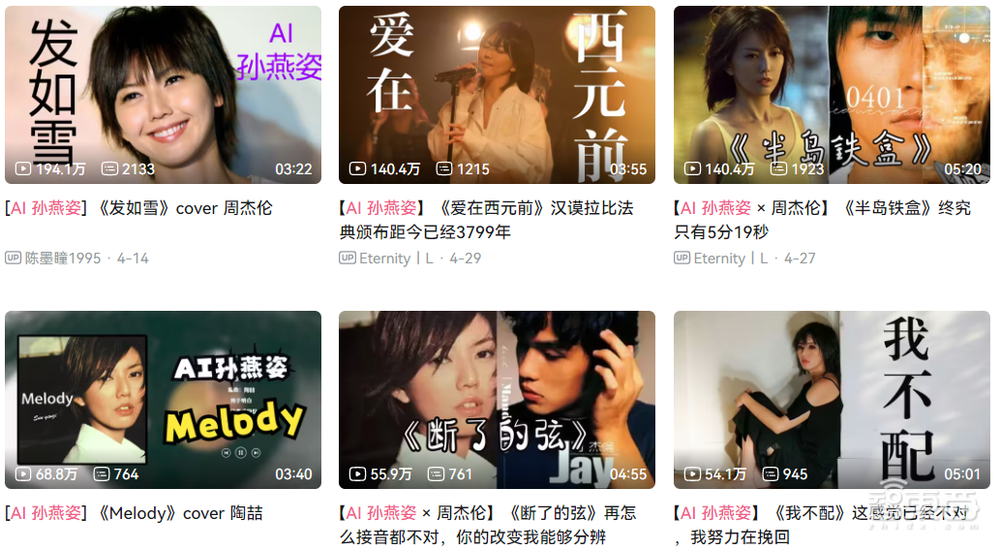This screenshot has height=549, width=1000.
Task: Play the 爱在西元前 video thumbnail
Action: pos(497,95)
